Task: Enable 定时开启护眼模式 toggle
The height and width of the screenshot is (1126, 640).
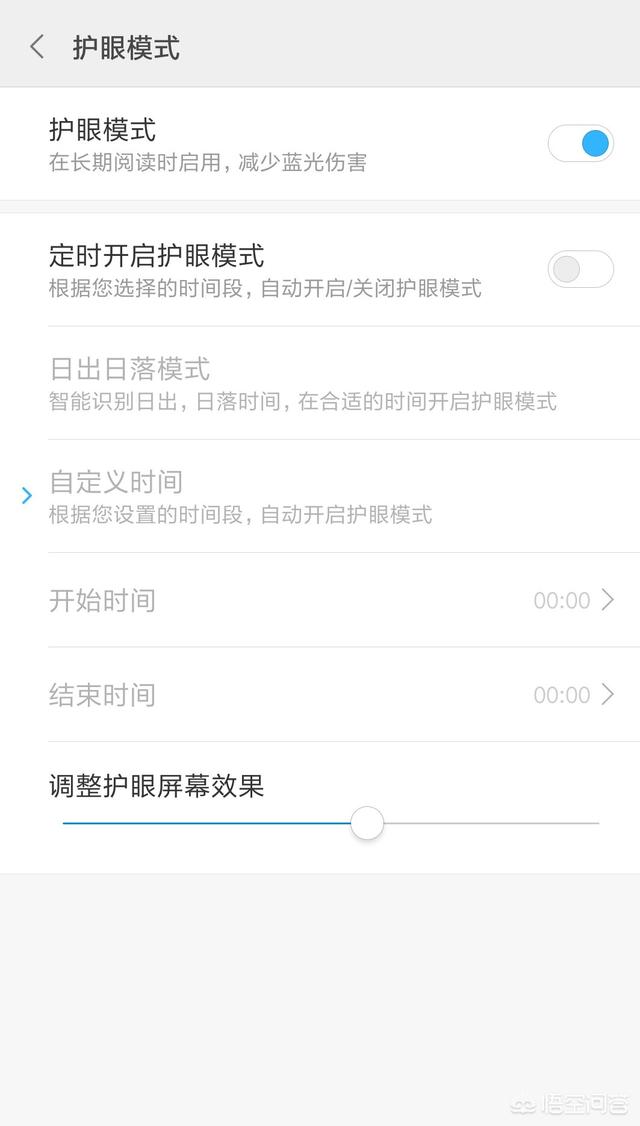Action: [x=580, y=269]
